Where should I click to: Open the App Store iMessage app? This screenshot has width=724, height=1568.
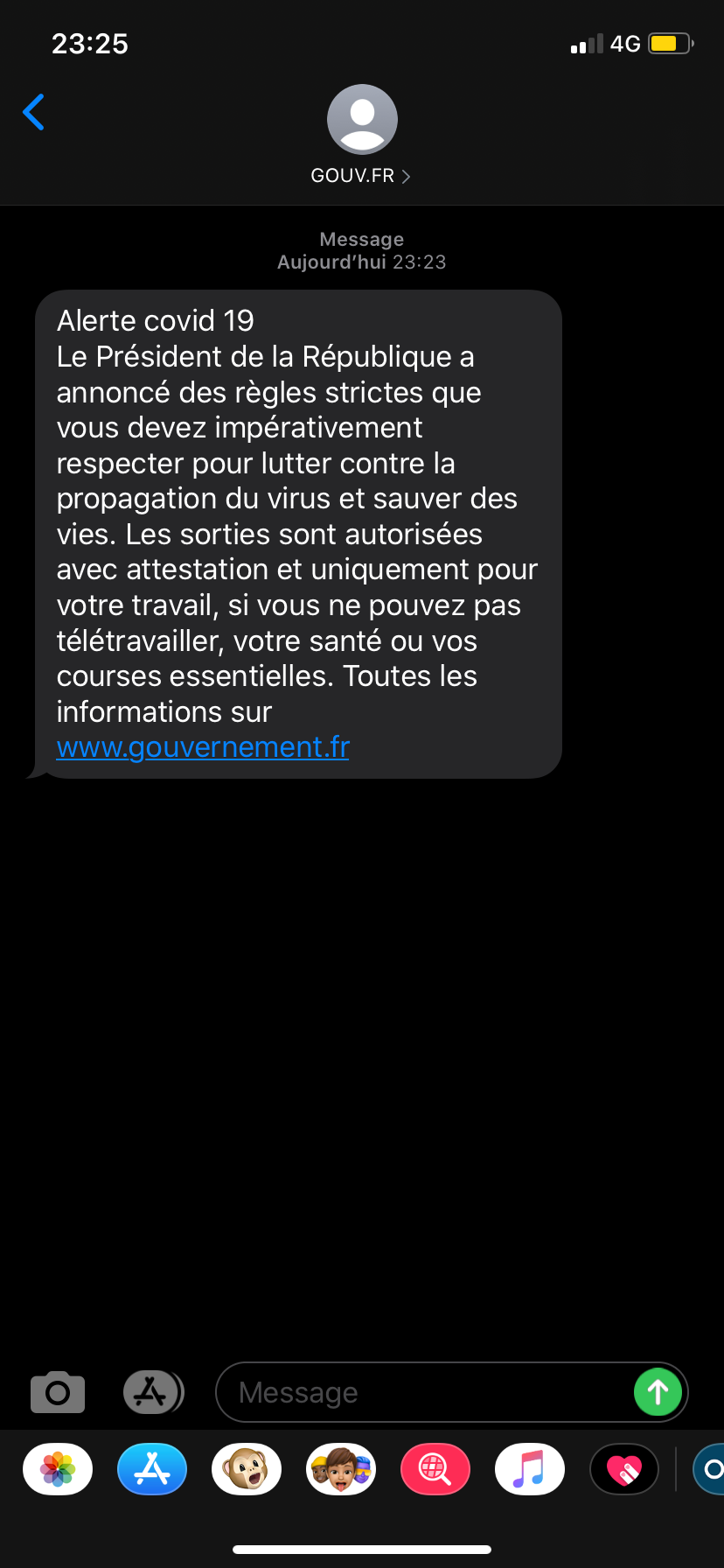[x=152, y=1469]
